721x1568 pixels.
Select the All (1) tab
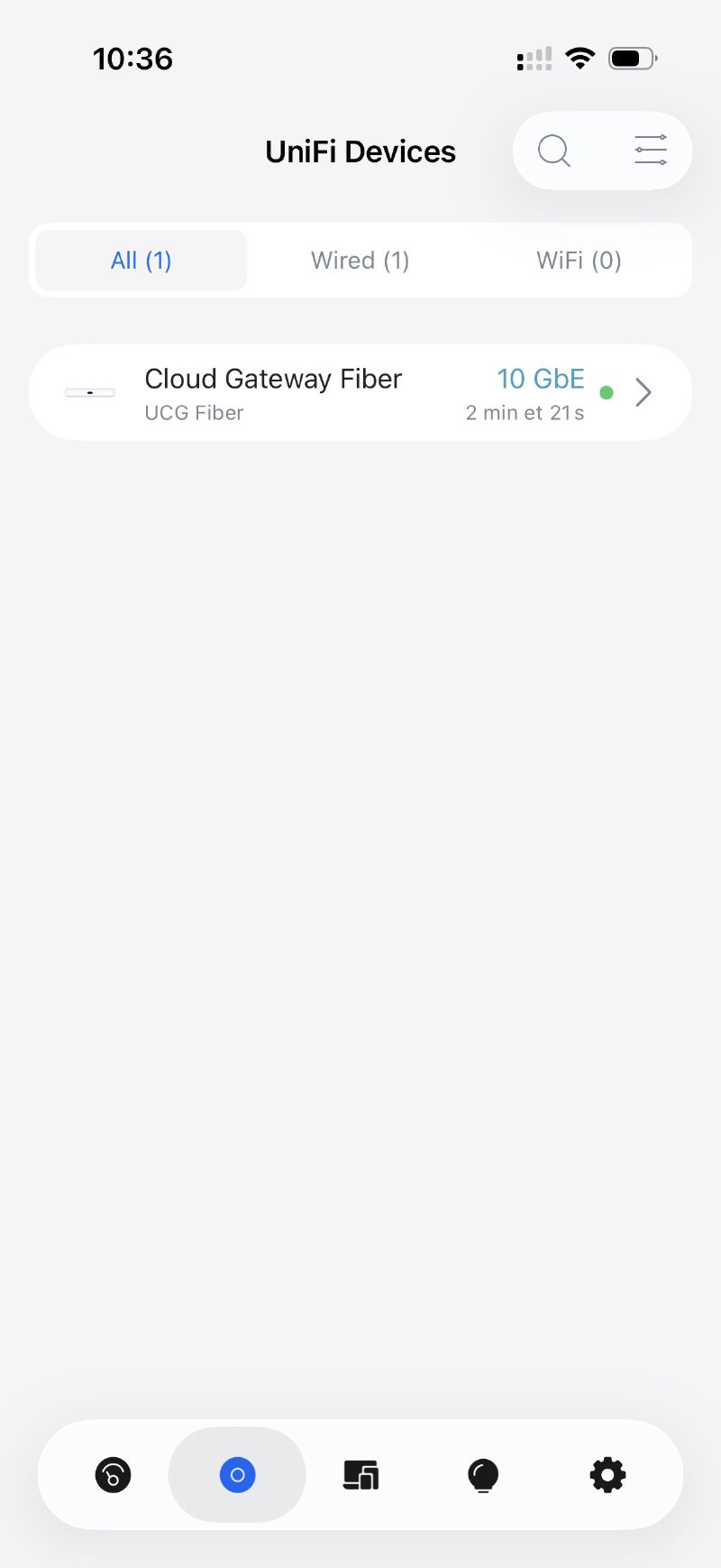141,261
